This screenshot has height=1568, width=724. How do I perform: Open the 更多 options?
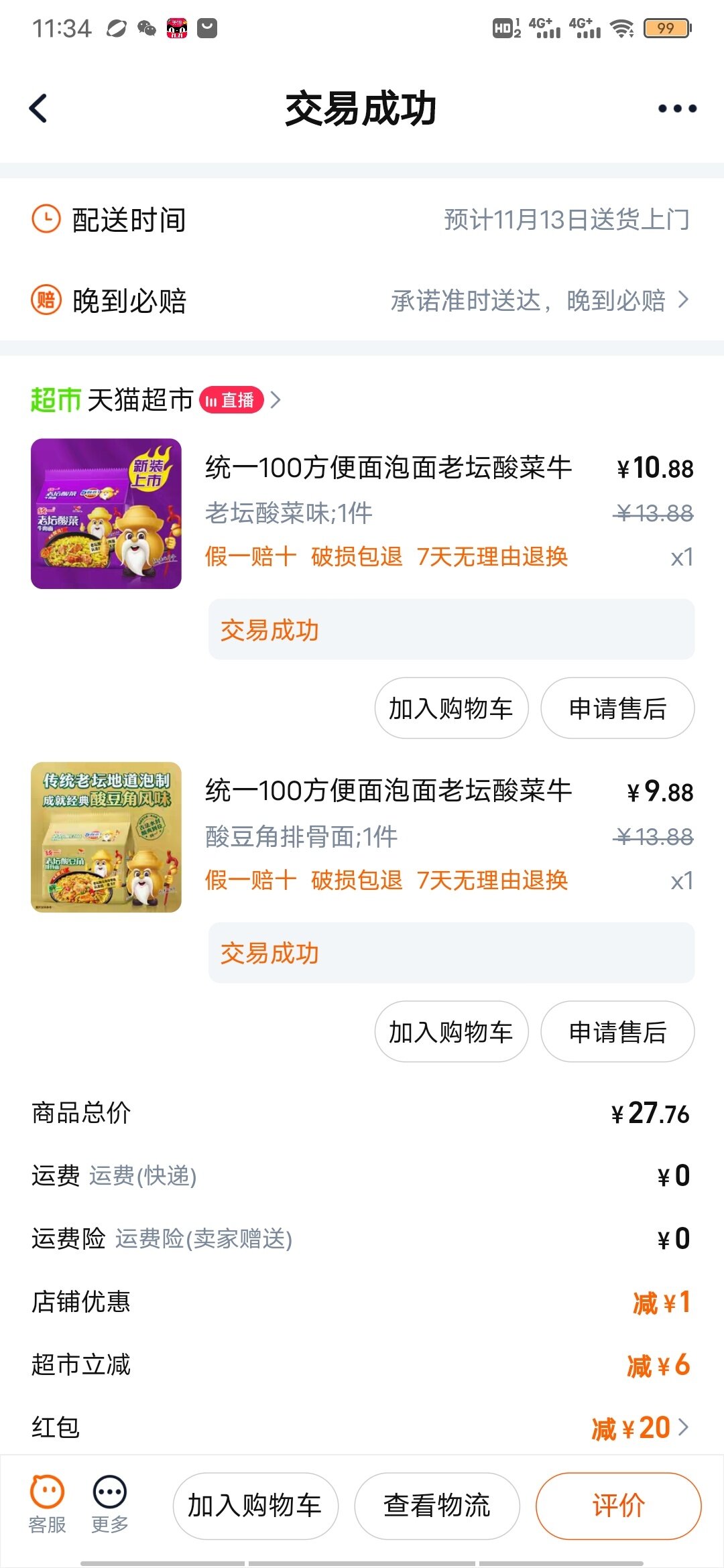coord(110,1504)
